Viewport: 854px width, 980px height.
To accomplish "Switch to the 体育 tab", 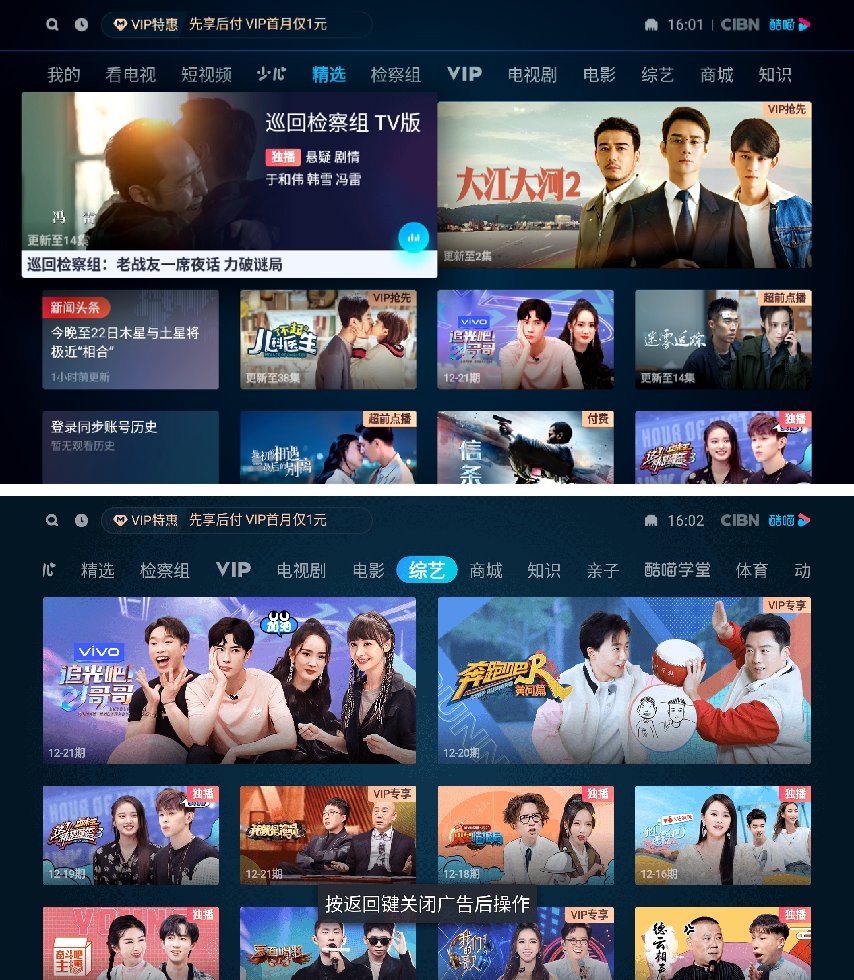I will coord(752,571).
